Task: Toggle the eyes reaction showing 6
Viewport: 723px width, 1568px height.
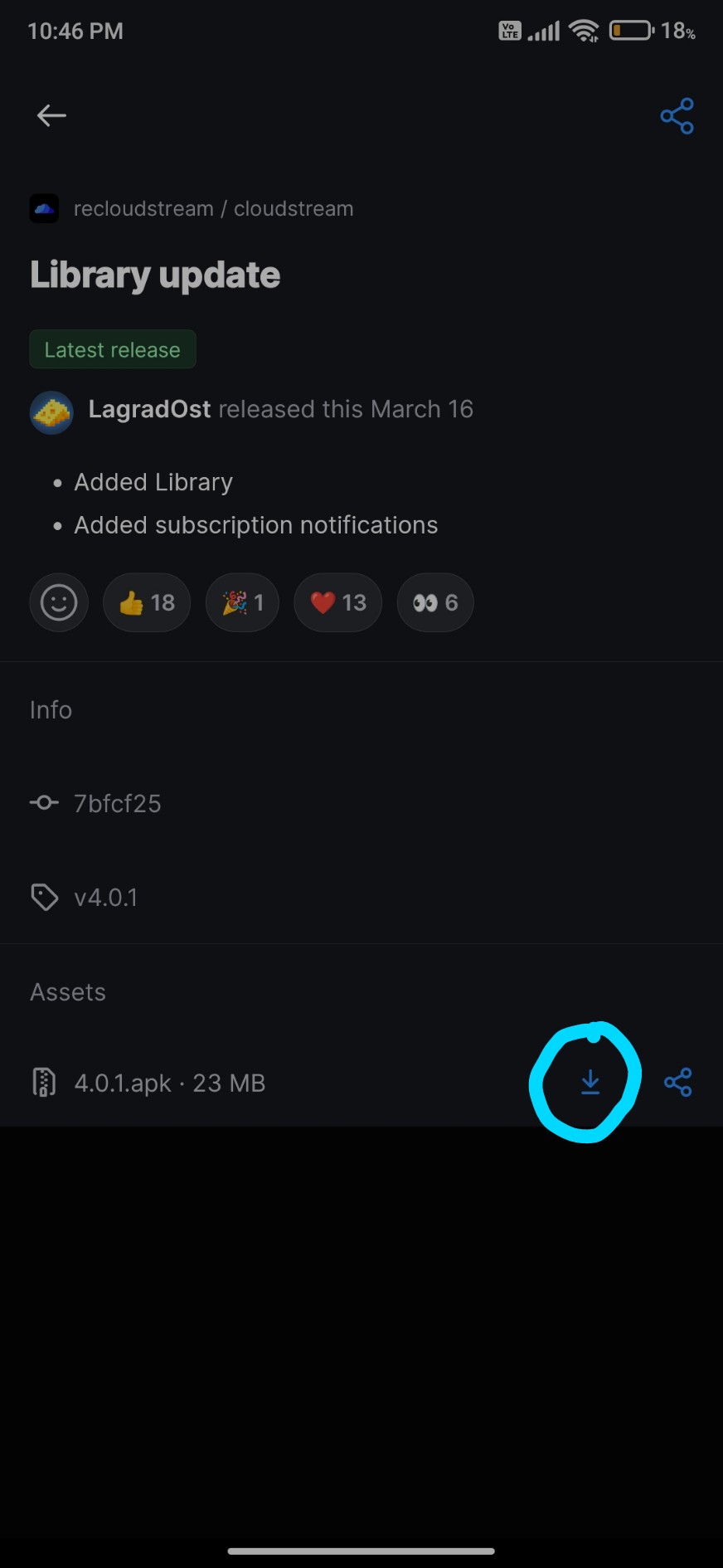Action: pyautogui.click(x=434, y=602)
